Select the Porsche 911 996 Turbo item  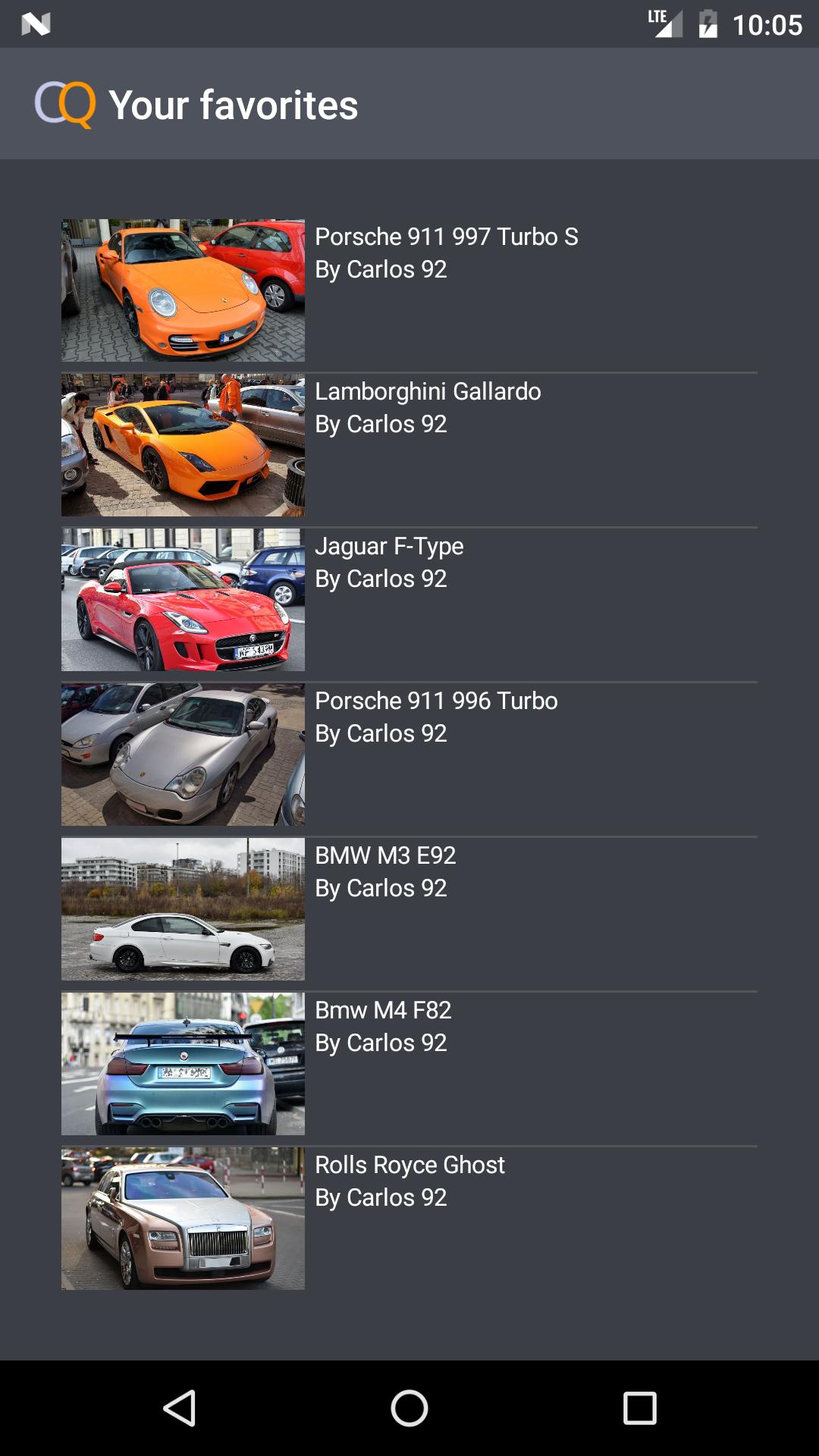click(409, 755)
